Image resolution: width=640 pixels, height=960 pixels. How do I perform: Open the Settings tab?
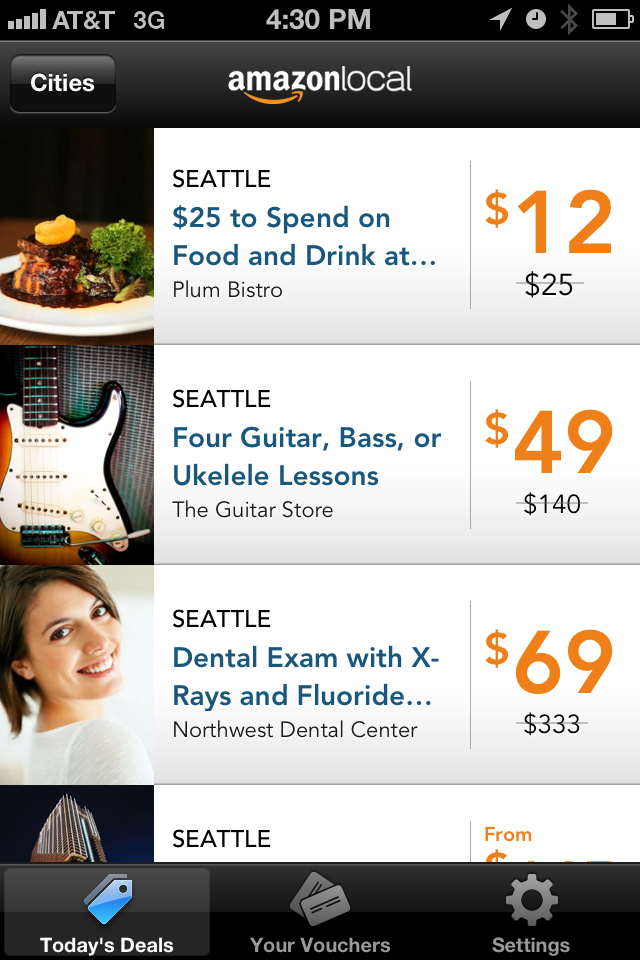click(531, 913)
